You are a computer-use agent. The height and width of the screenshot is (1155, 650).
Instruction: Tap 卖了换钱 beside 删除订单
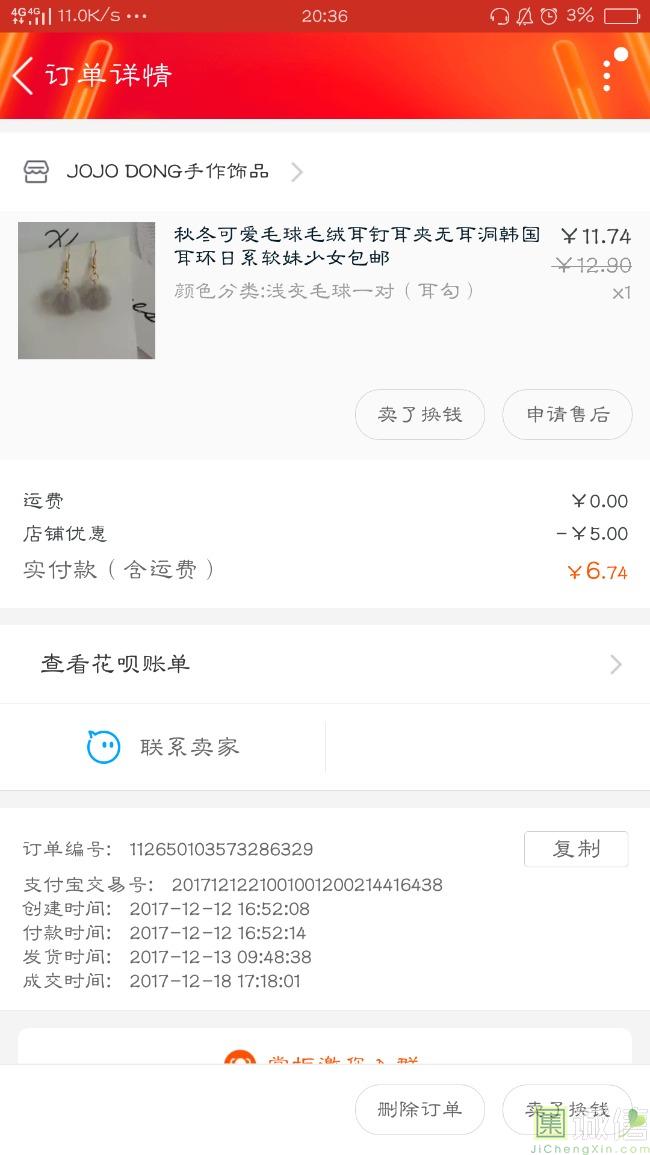567,1109
